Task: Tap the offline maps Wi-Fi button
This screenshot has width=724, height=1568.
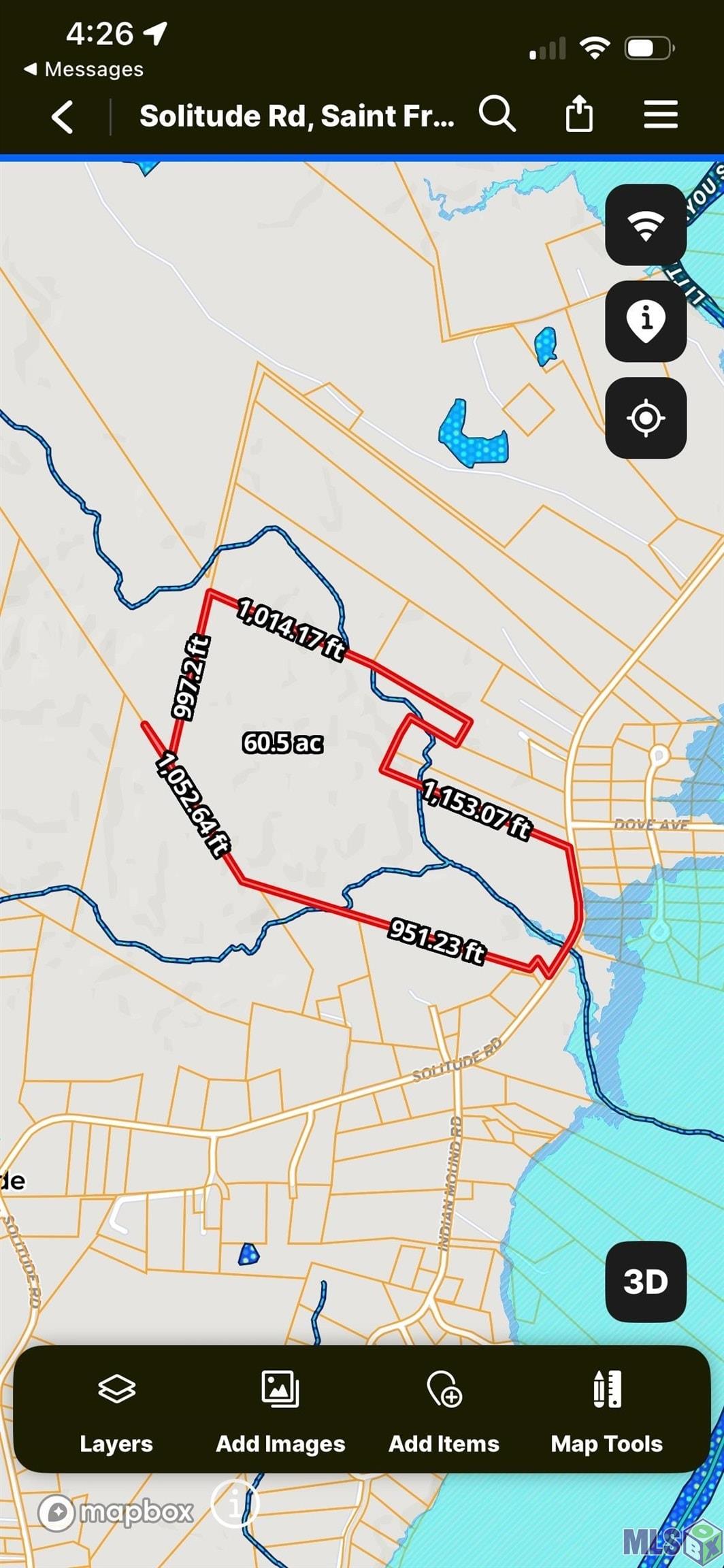Action: pos(645,225)
